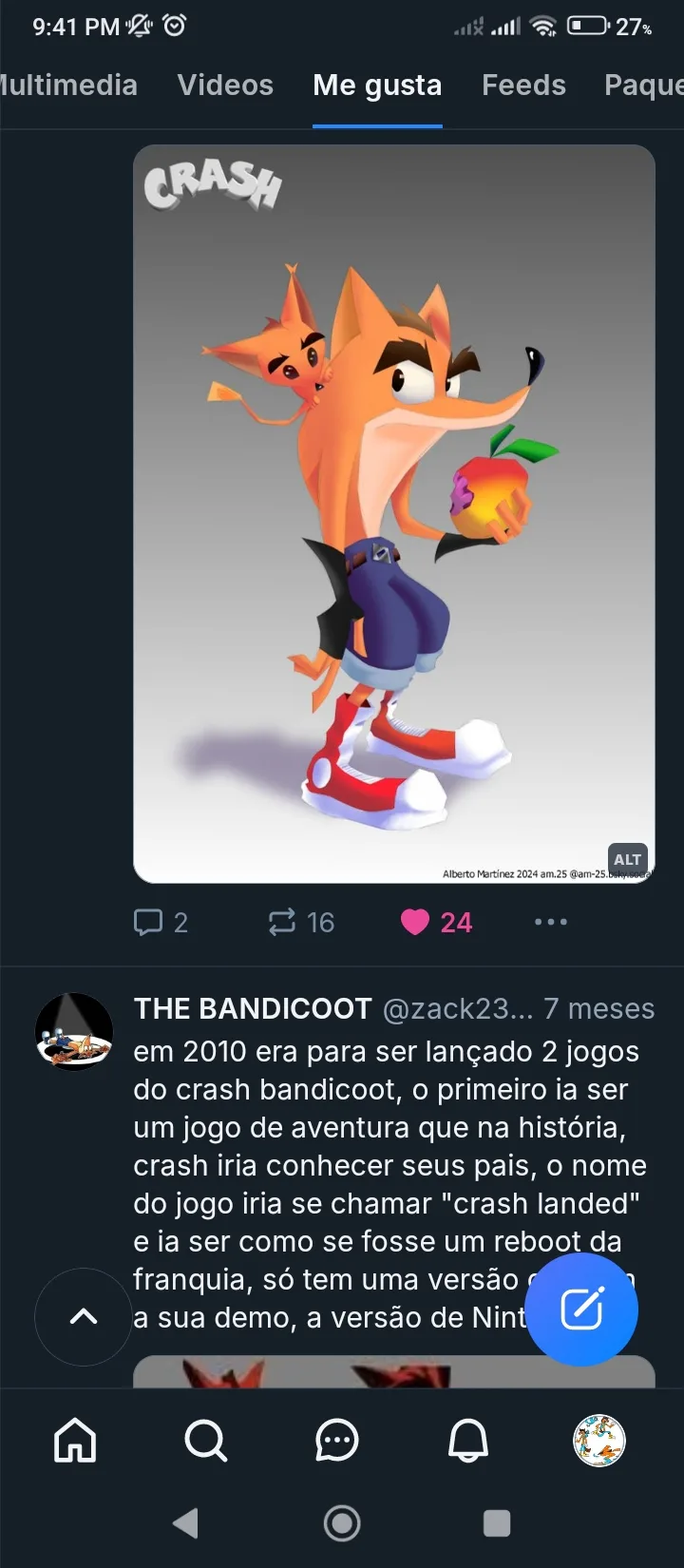684x1568 pixels.
Task: Compose a new post
Action: (581, 1310)
